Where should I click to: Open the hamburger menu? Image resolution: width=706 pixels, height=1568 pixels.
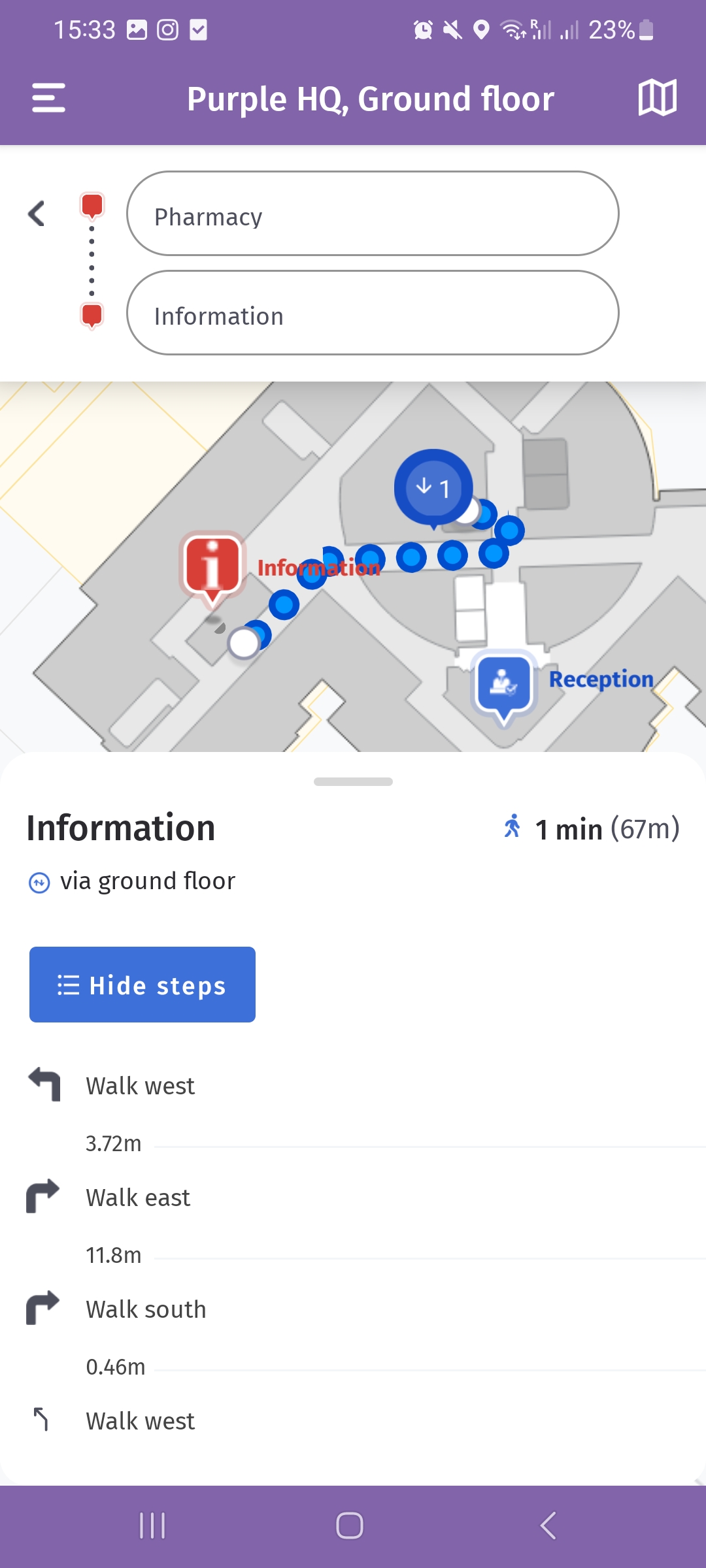pos(48,98)
